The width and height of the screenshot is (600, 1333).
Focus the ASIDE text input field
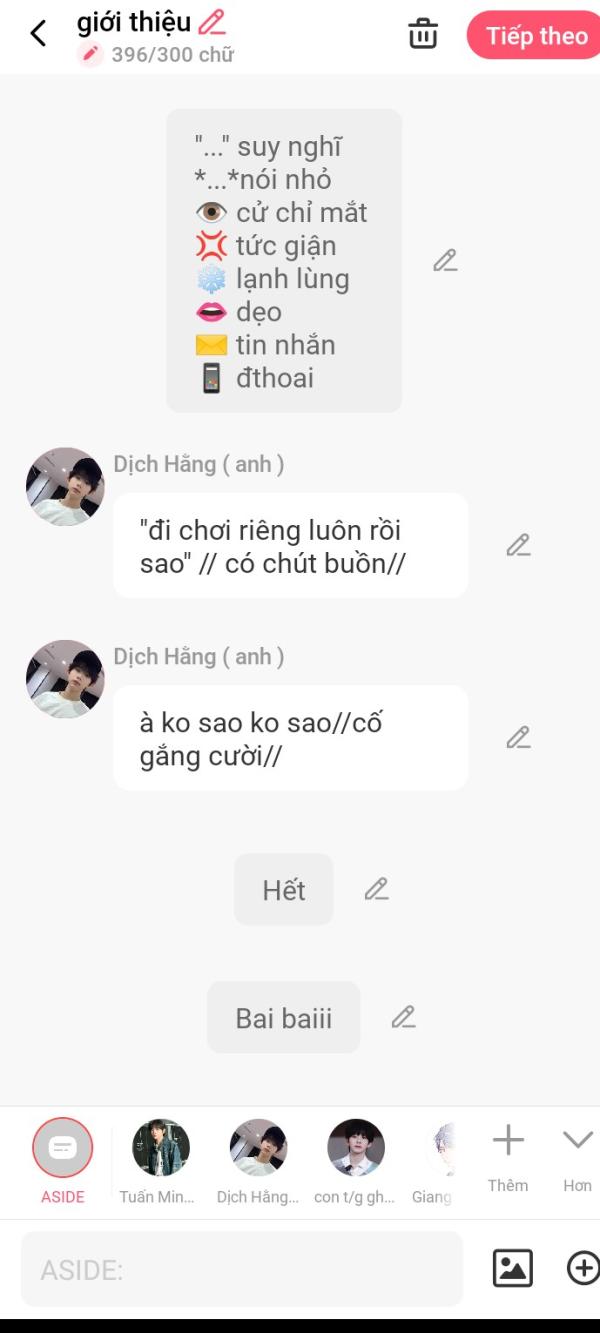pyautogui.click(x=241, y=1269)
